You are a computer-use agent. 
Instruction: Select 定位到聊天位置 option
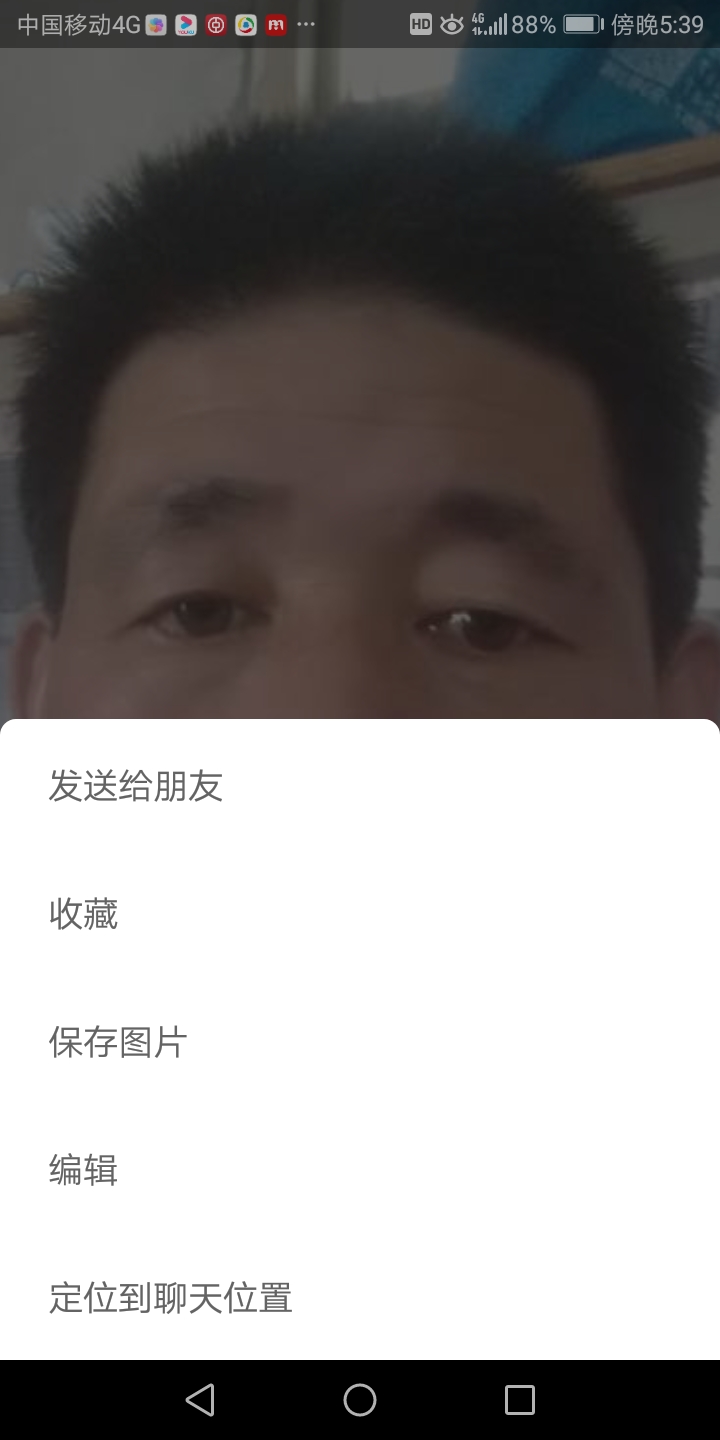click(170, 1298)
